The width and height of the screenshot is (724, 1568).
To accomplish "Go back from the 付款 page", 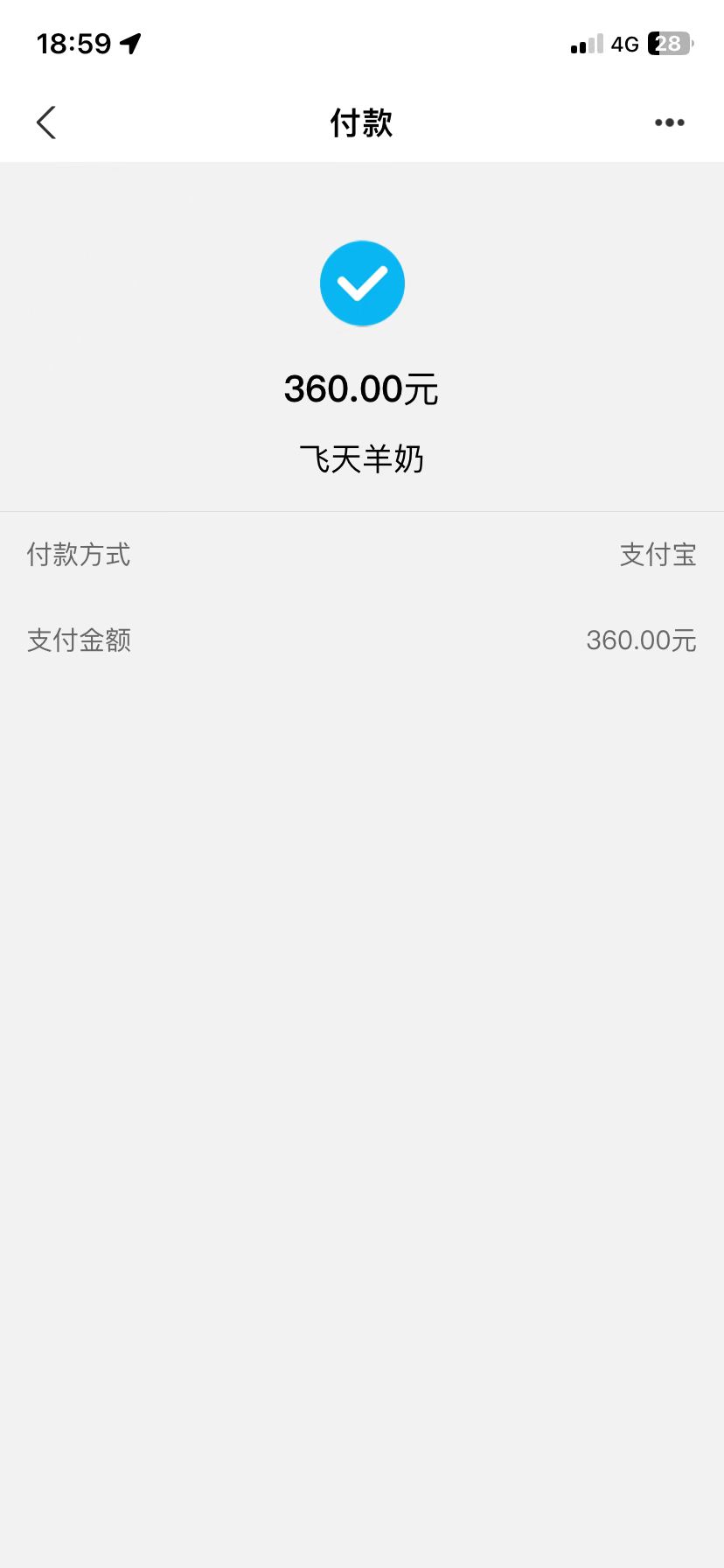I will click(x=46, y=122).
